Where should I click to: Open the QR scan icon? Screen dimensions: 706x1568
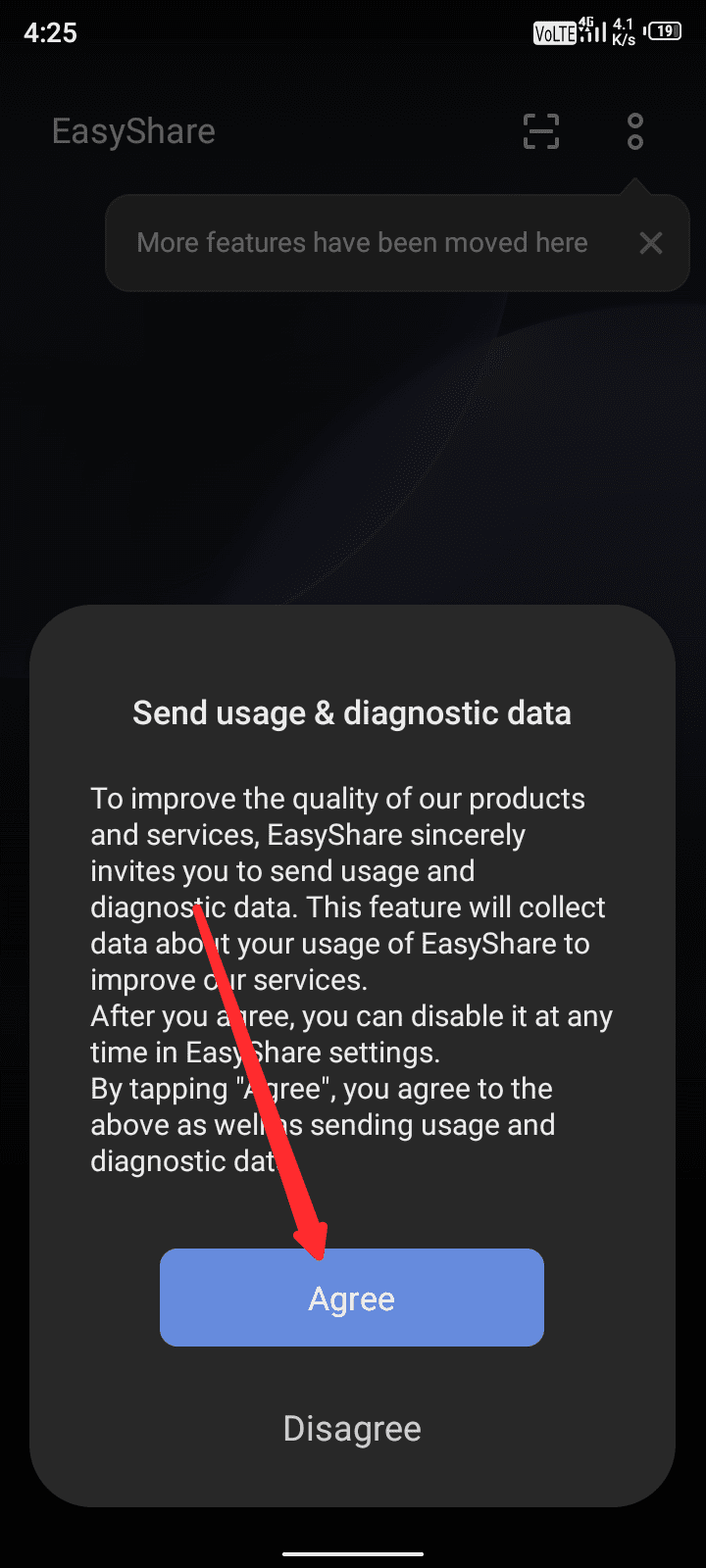coord(541,131)
